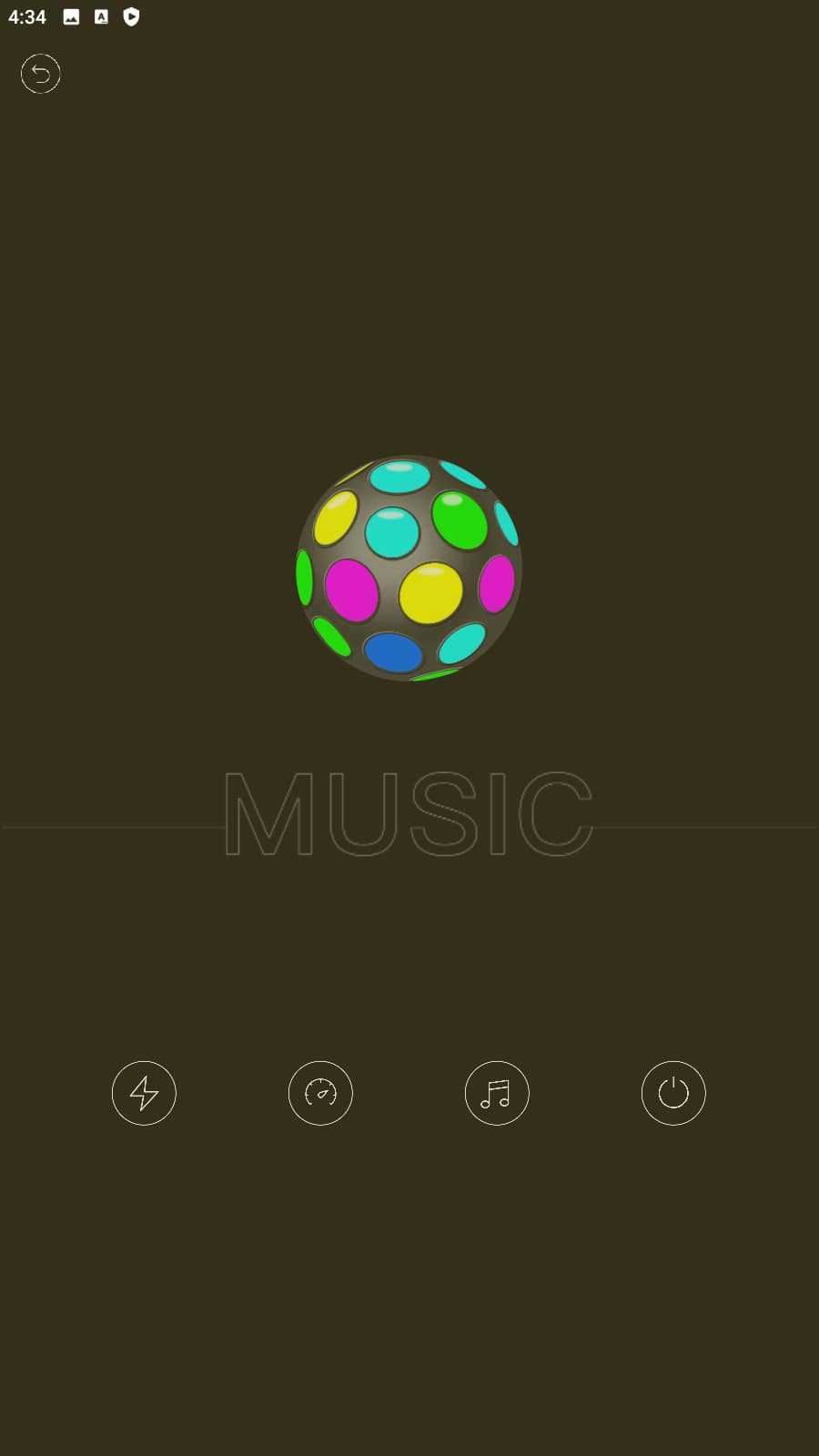Select the music note mode

click(x=497, y=1093)
